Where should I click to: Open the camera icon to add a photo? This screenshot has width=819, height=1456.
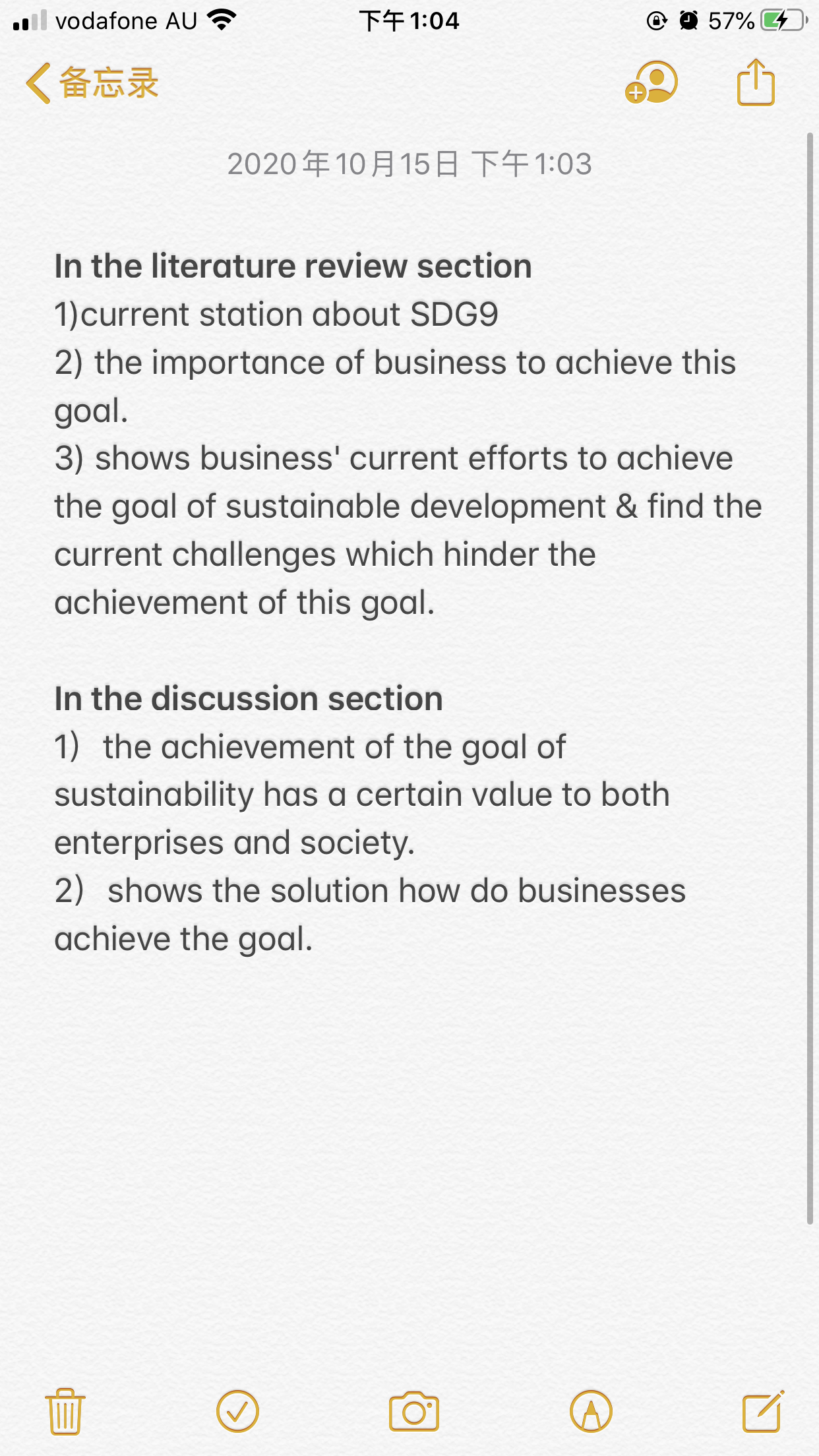coord(414,1411)
